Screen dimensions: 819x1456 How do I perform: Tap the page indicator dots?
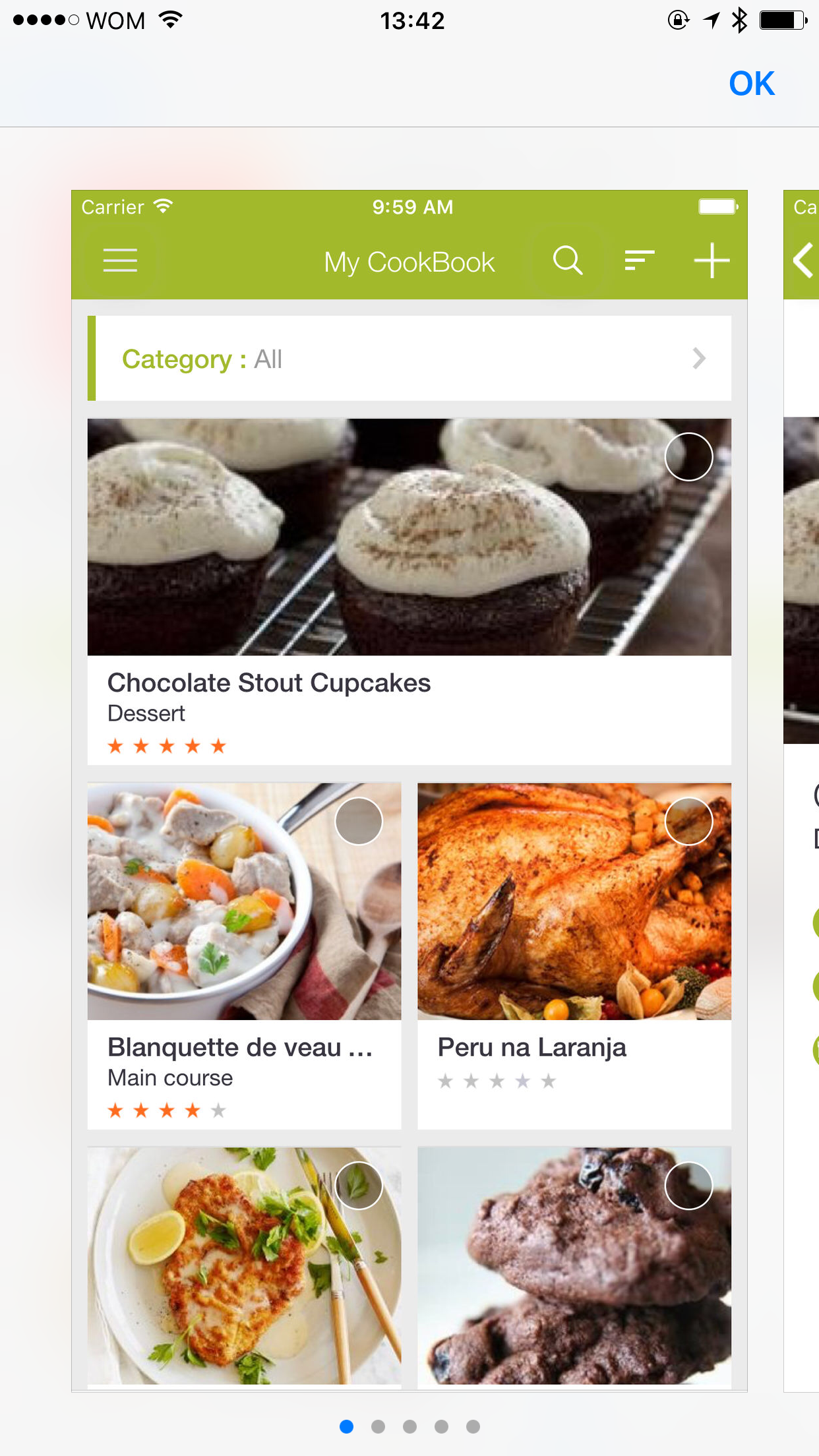coord(409,1426)
